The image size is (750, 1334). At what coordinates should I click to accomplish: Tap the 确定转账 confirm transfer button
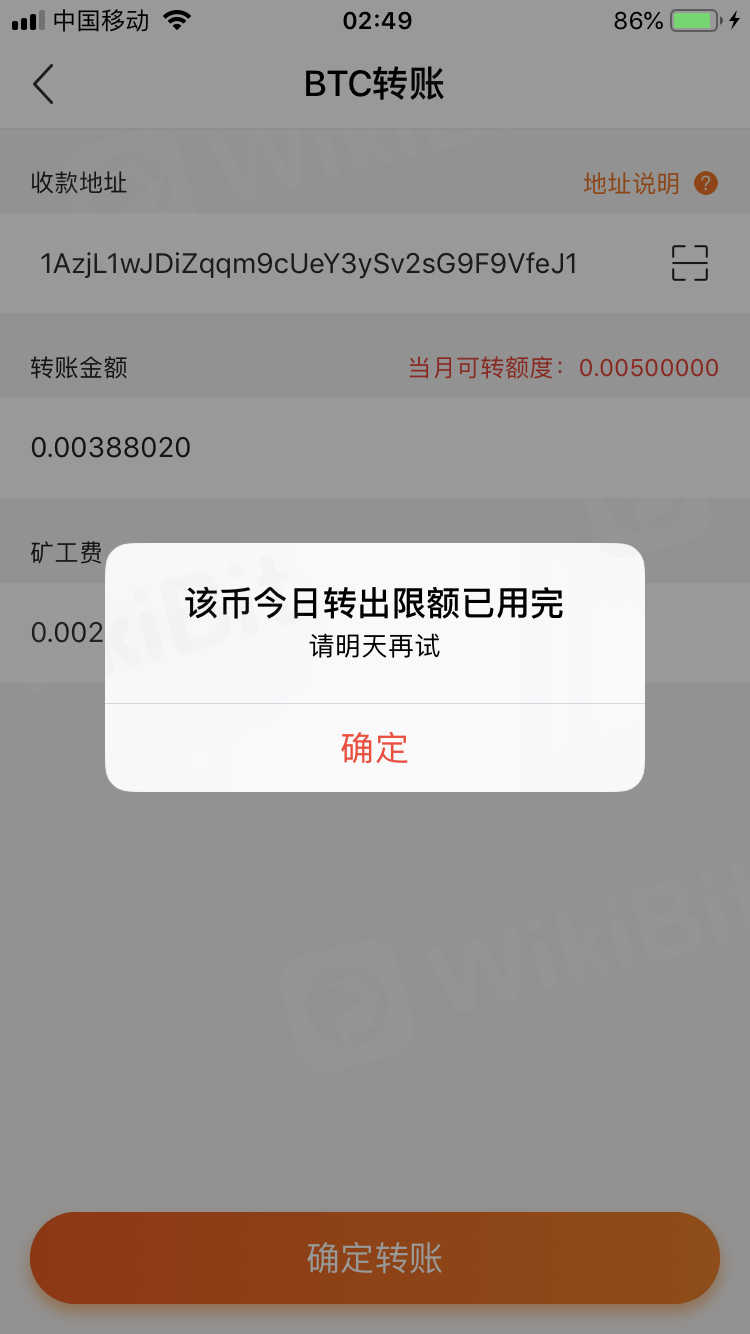375,1258
